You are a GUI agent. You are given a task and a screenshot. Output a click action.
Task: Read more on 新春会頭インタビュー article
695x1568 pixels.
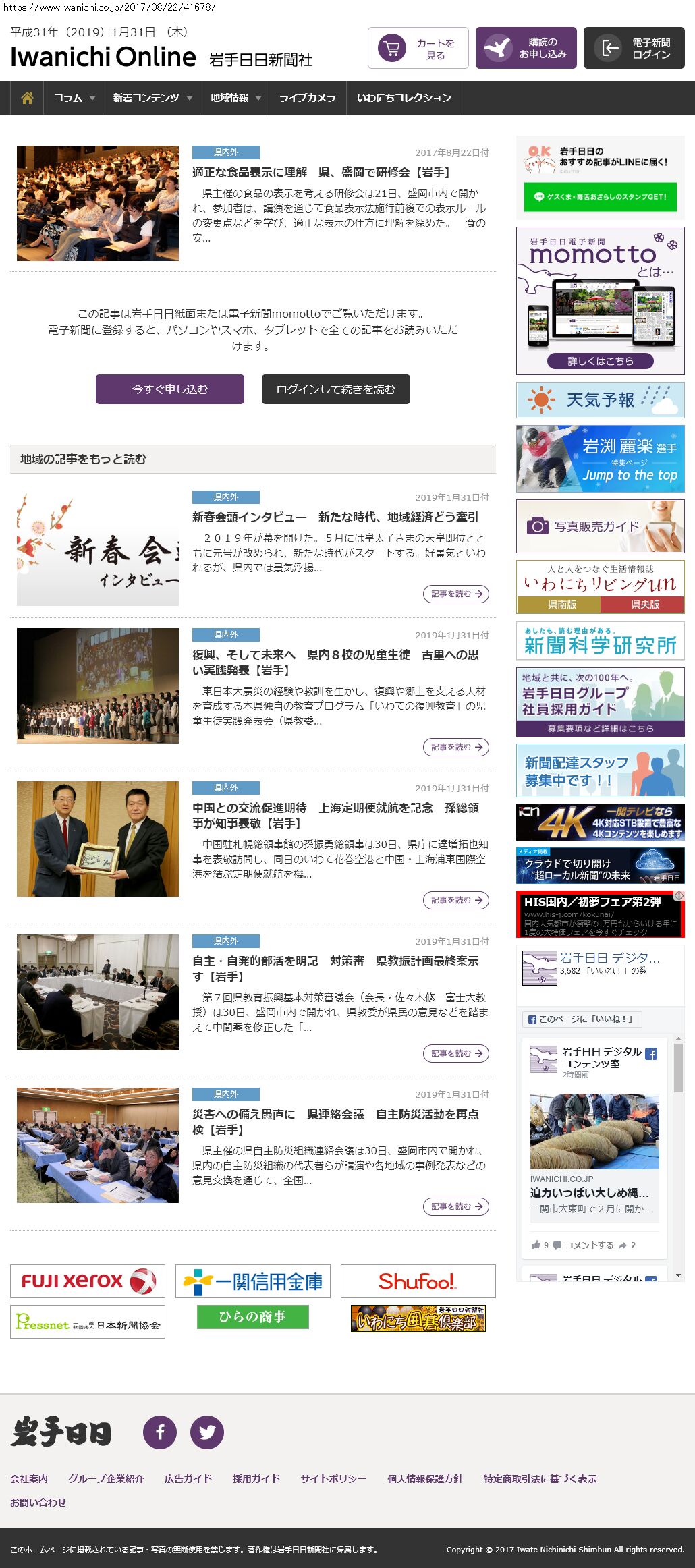tap(456, 594)
